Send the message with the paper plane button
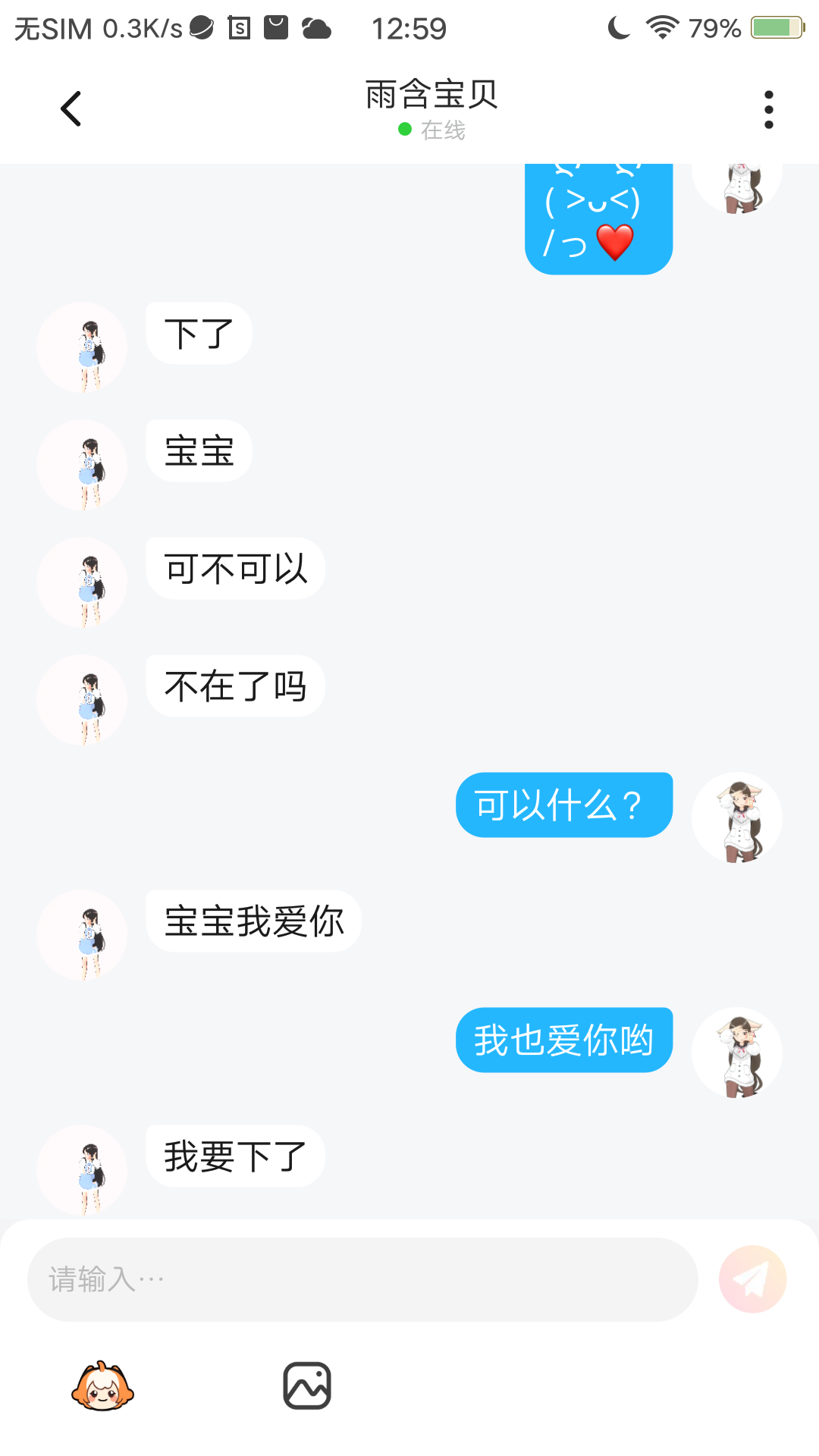The width and height of the screenshot is (819, 1456). point(752,1279)
